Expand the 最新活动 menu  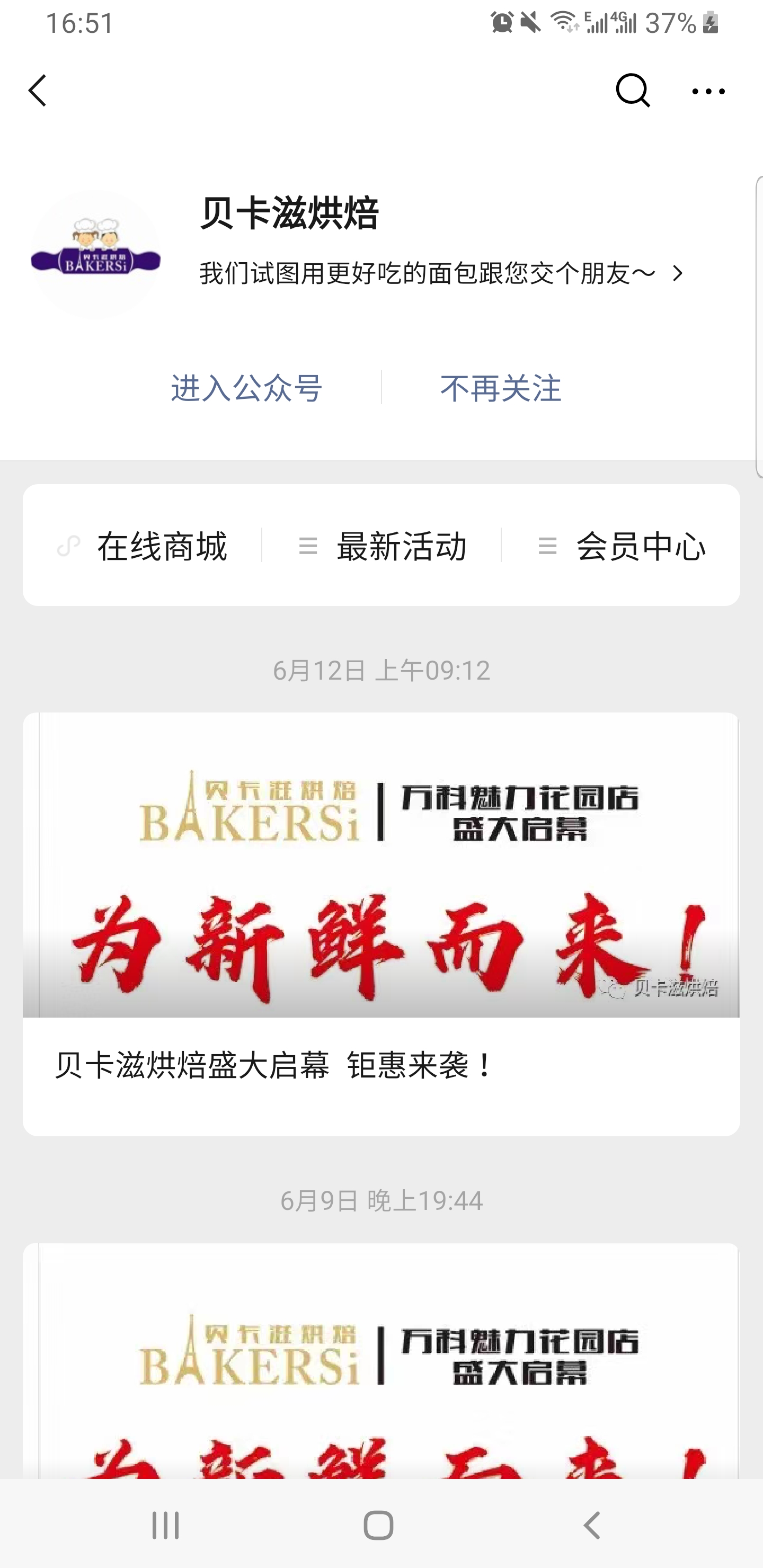pyautogui.click(x=383, y=546)
